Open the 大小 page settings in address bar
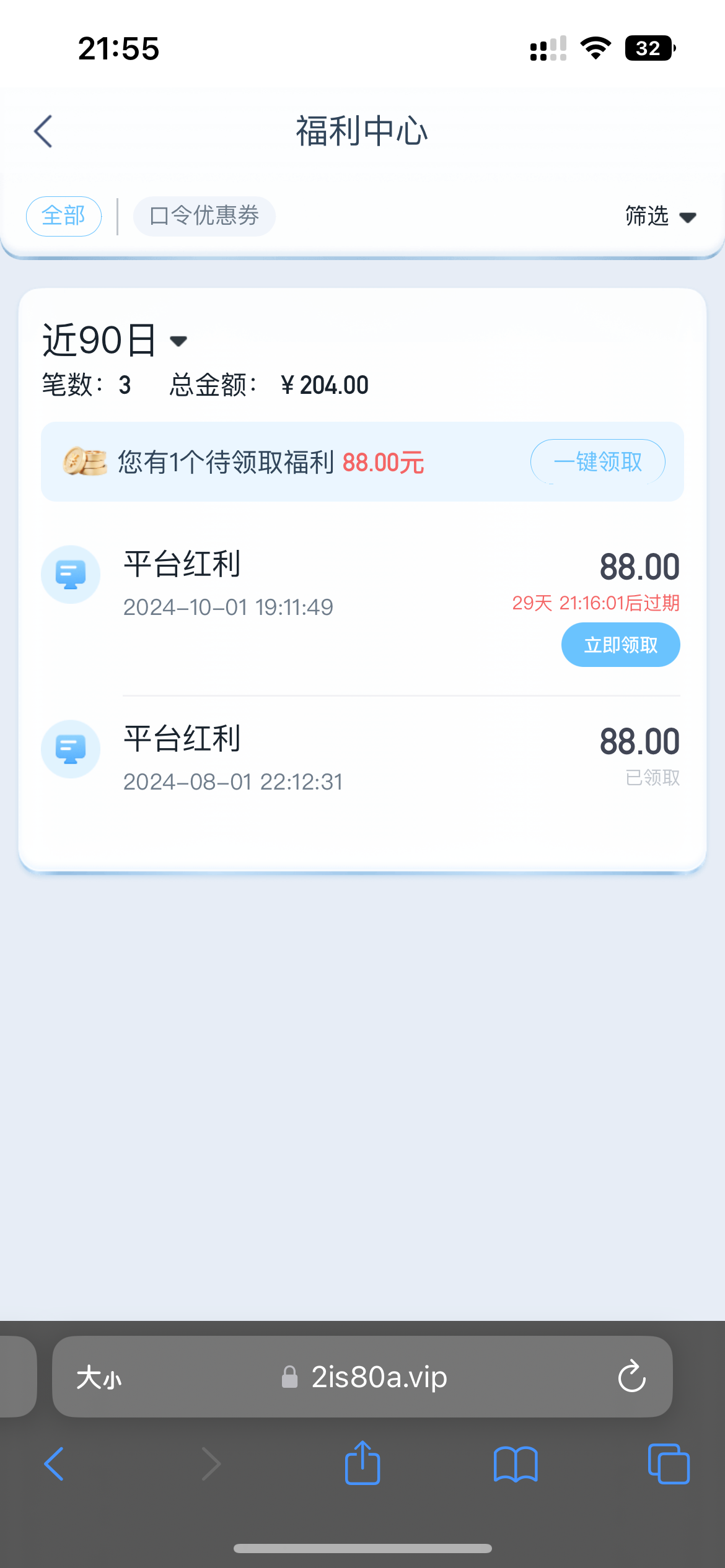 99,1378
